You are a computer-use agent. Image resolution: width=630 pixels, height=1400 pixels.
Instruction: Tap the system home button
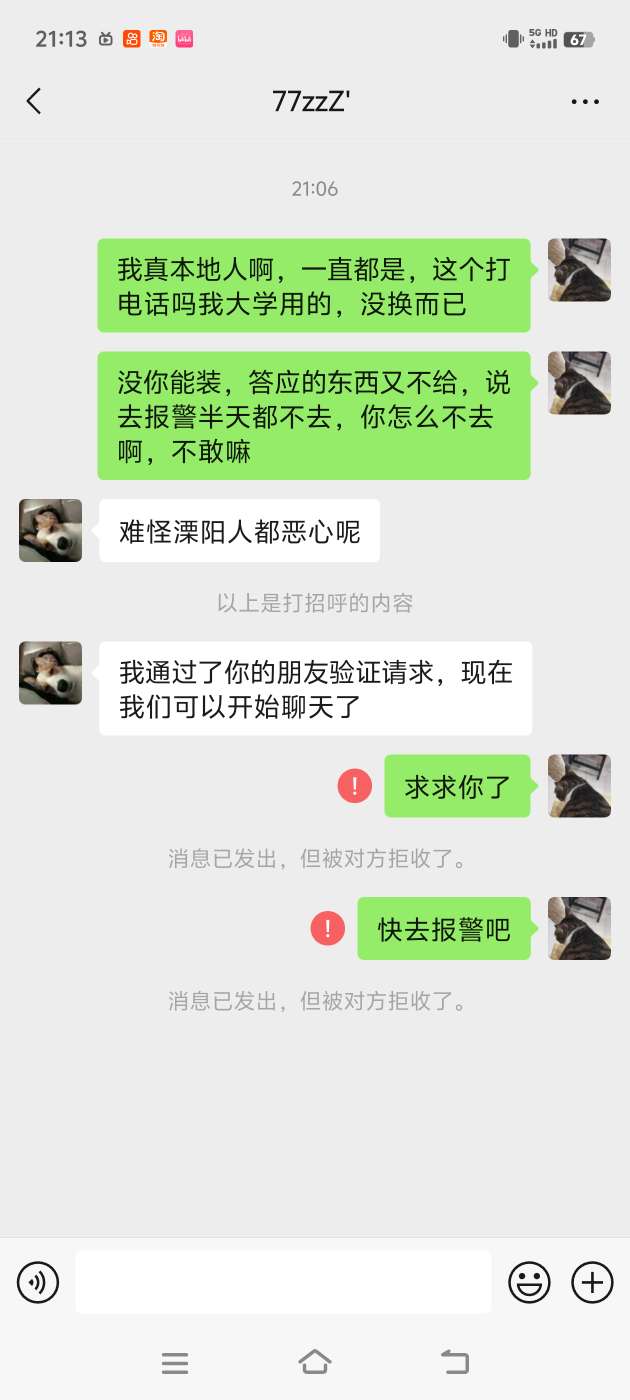tap(315, 1361)
